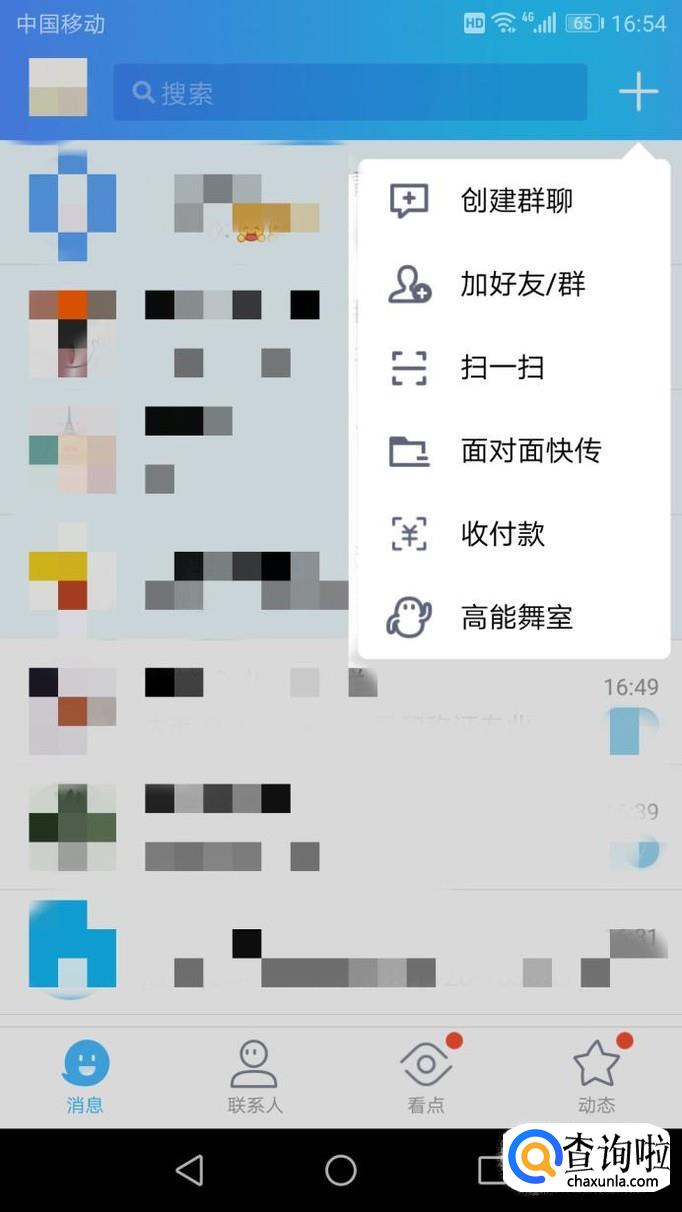Tap the system back button
Image resolution: width=682 pixels, height=1212 pixels.
pos(188,1170)
